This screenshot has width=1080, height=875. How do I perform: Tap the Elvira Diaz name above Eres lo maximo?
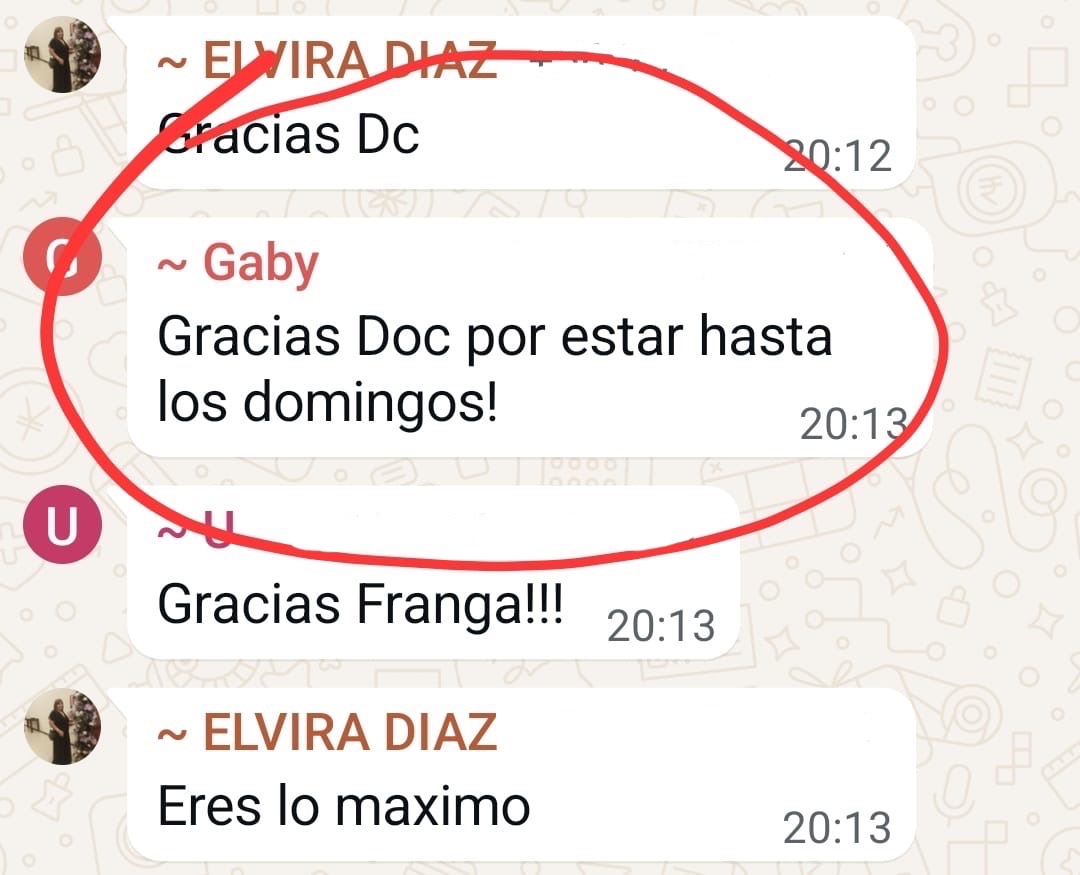pyautogui.click(x=328, y=733)
